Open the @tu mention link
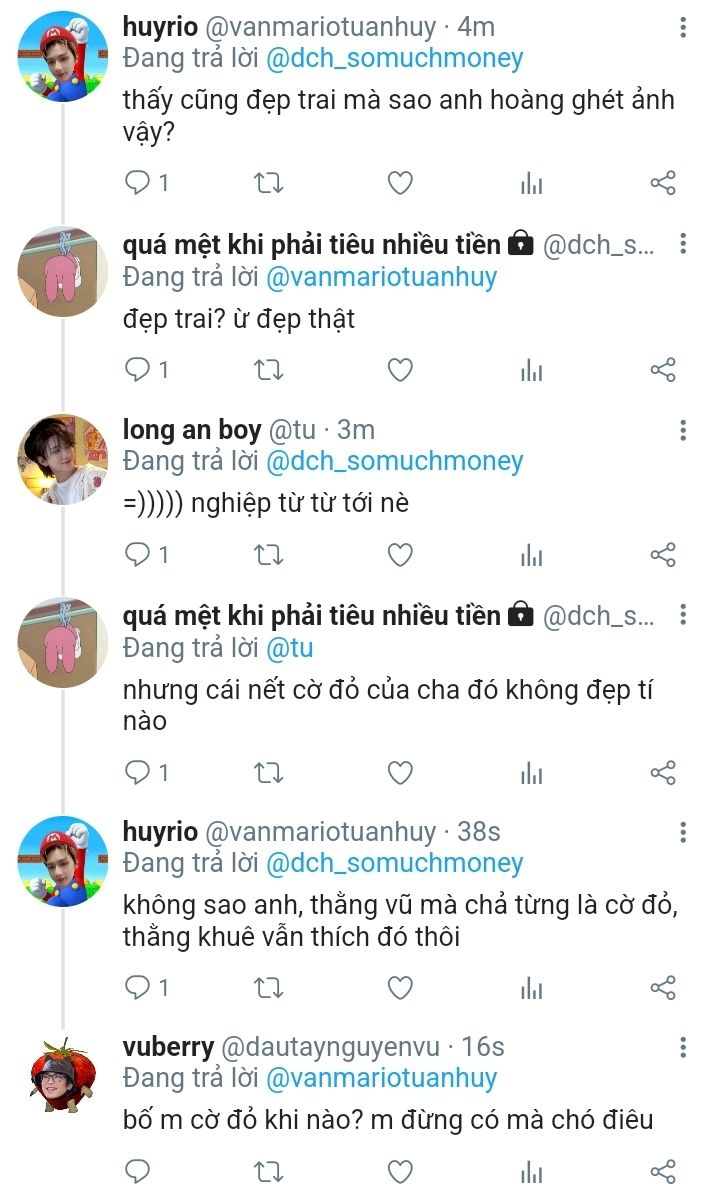Image resolution: width=720 pixels, height=1193 pixels. (290, 648)
